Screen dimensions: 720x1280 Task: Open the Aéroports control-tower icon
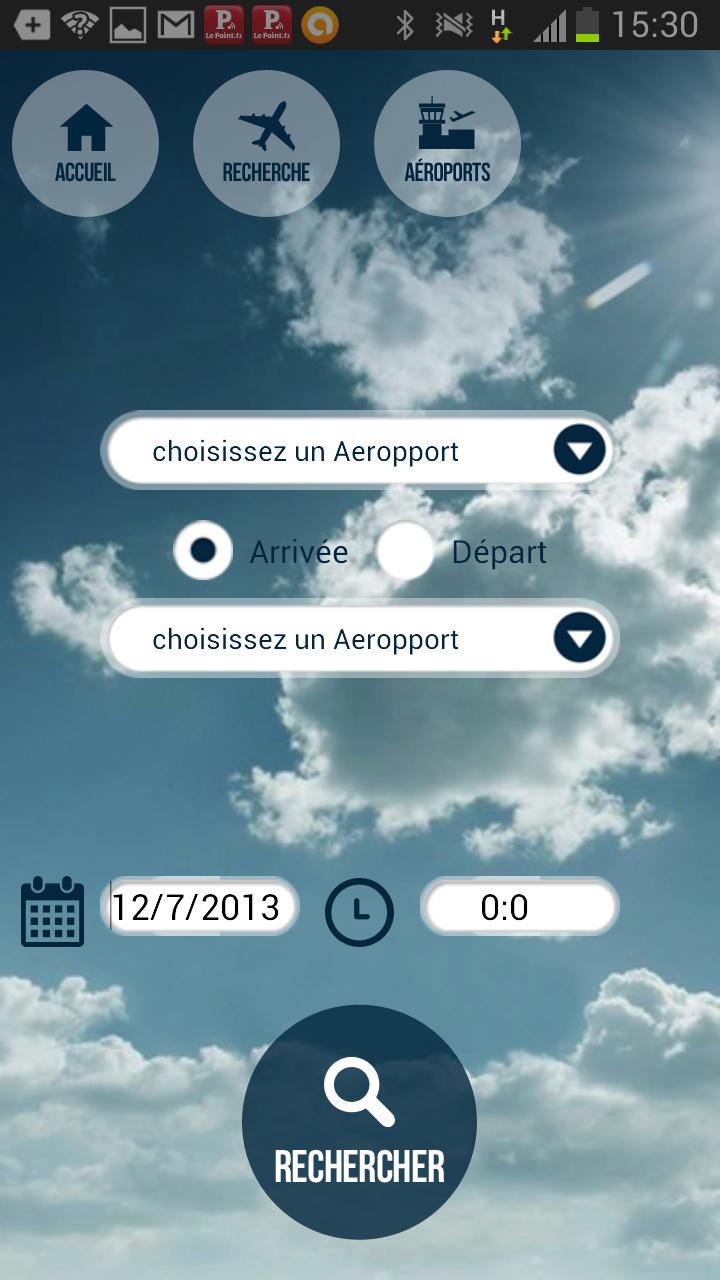[447, 143]
